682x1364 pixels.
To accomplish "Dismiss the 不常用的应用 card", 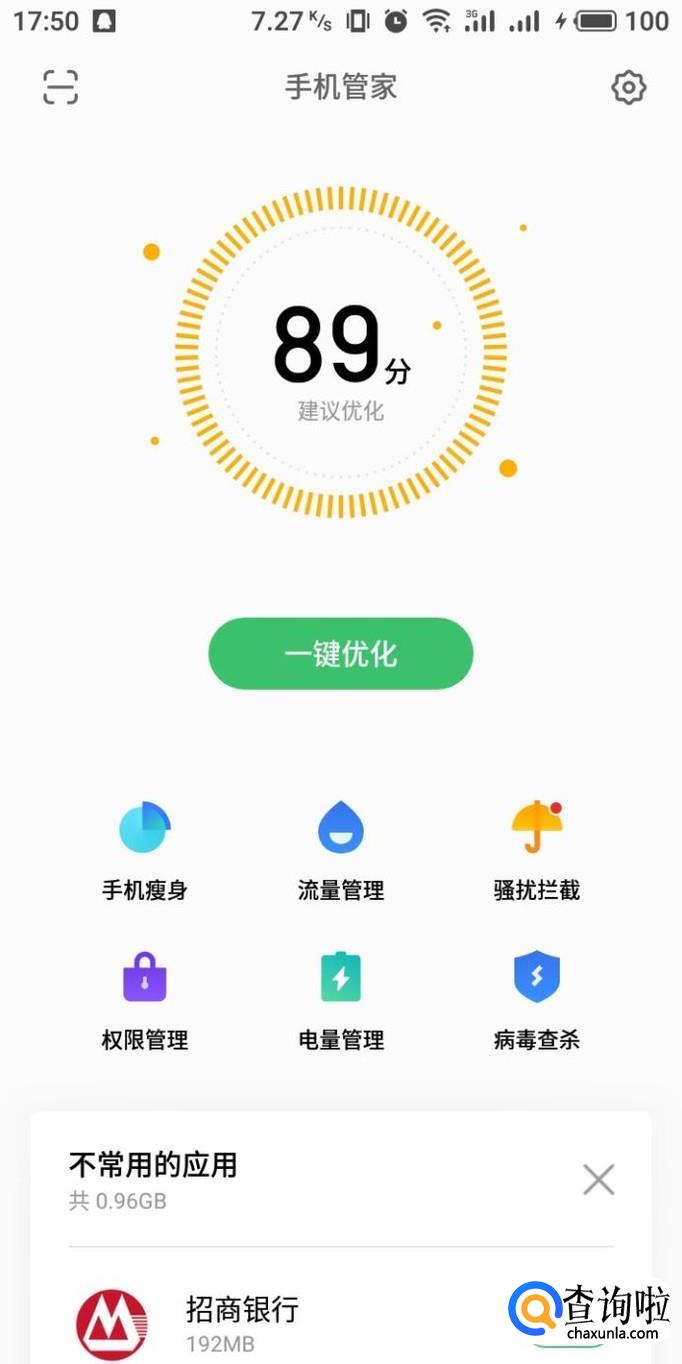I will [x=598, y=1180].
